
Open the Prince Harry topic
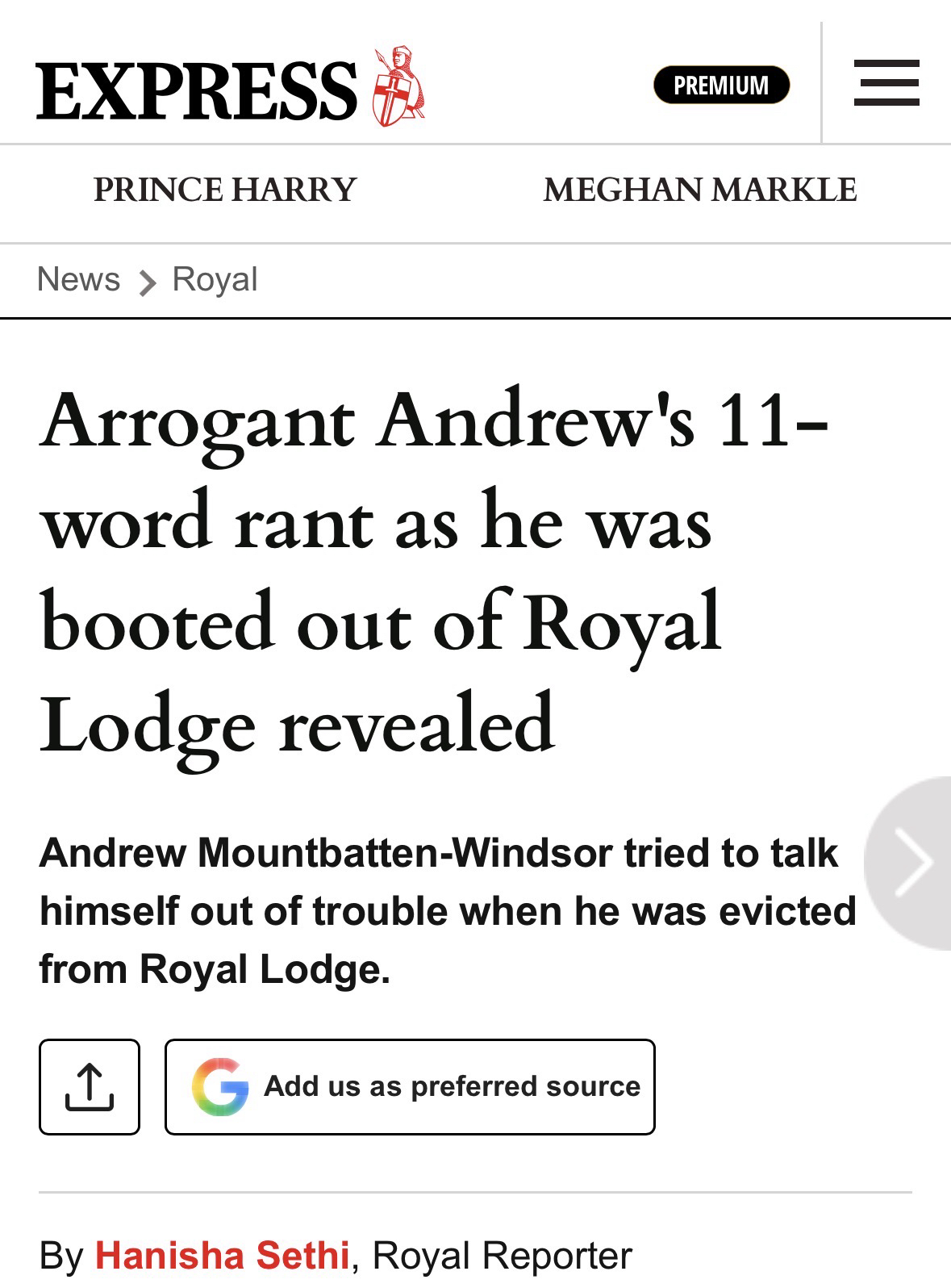point(225,190)
